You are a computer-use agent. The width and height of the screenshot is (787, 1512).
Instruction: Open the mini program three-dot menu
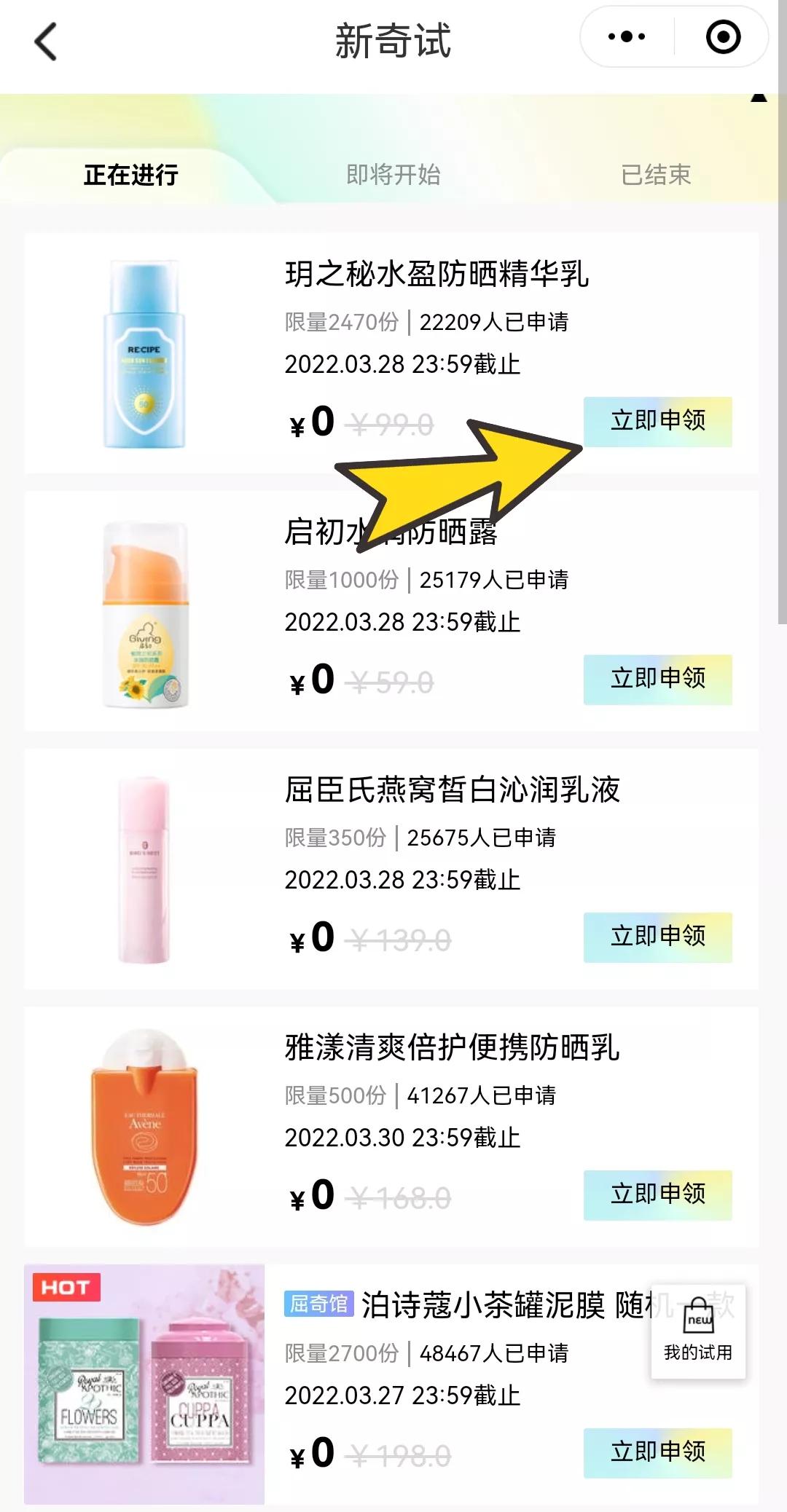[x=627, y=37]
